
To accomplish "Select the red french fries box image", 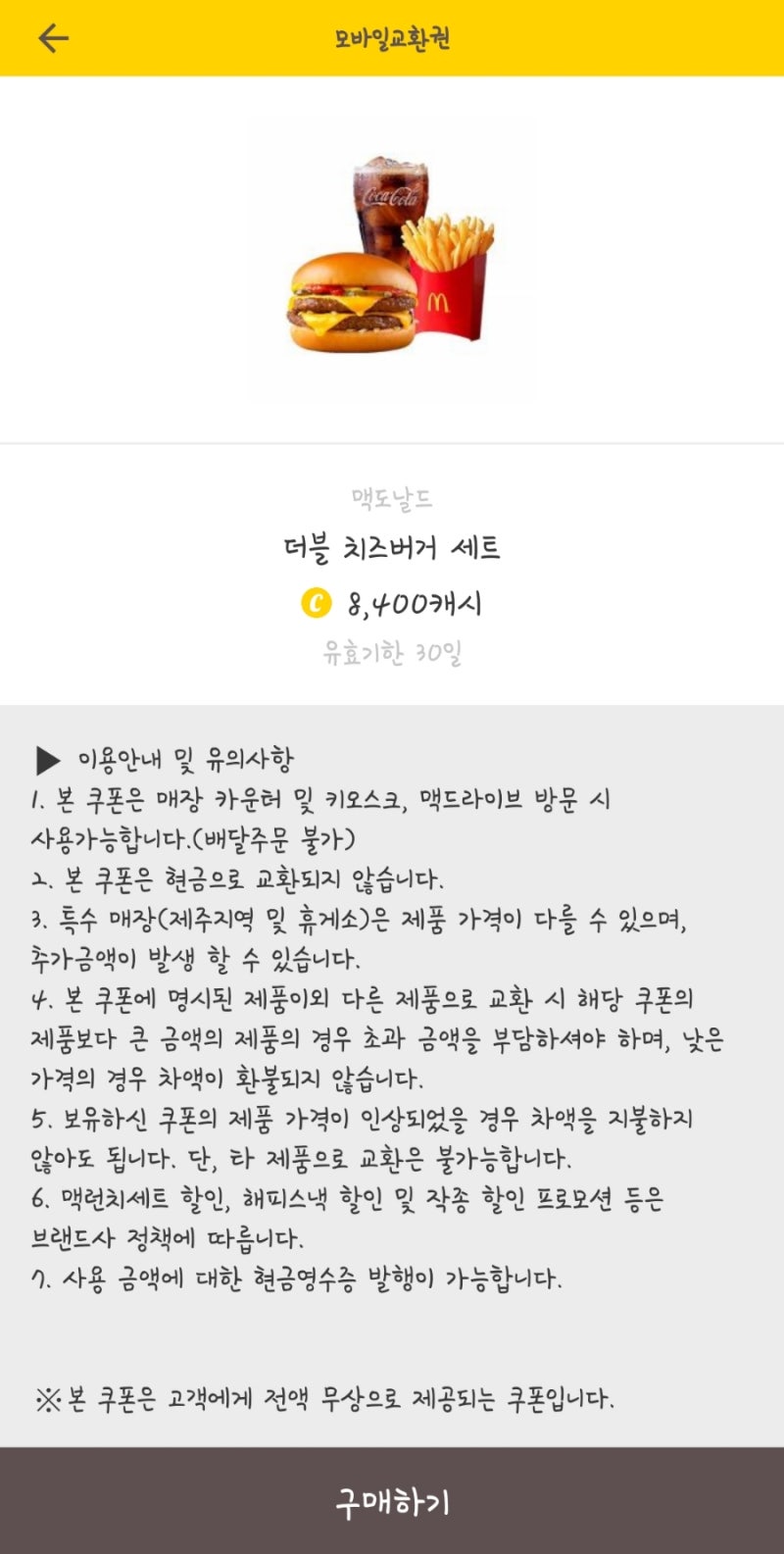I will pyautogui.click(x=451, y=284).
